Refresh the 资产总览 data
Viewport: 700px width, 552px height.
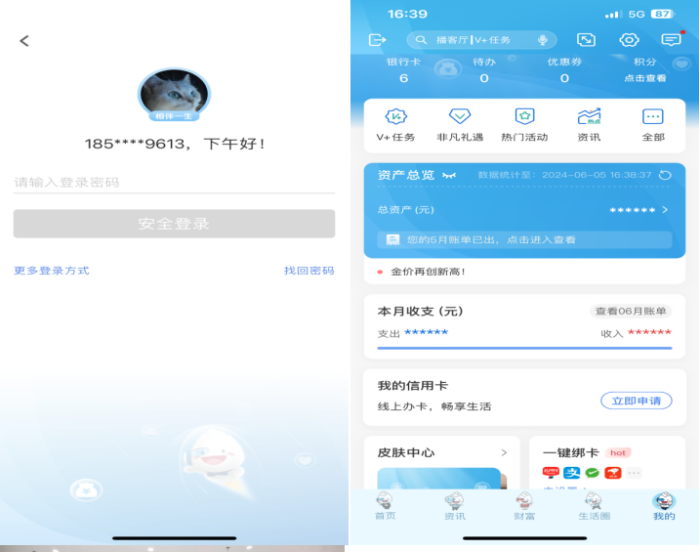(666, 175)
